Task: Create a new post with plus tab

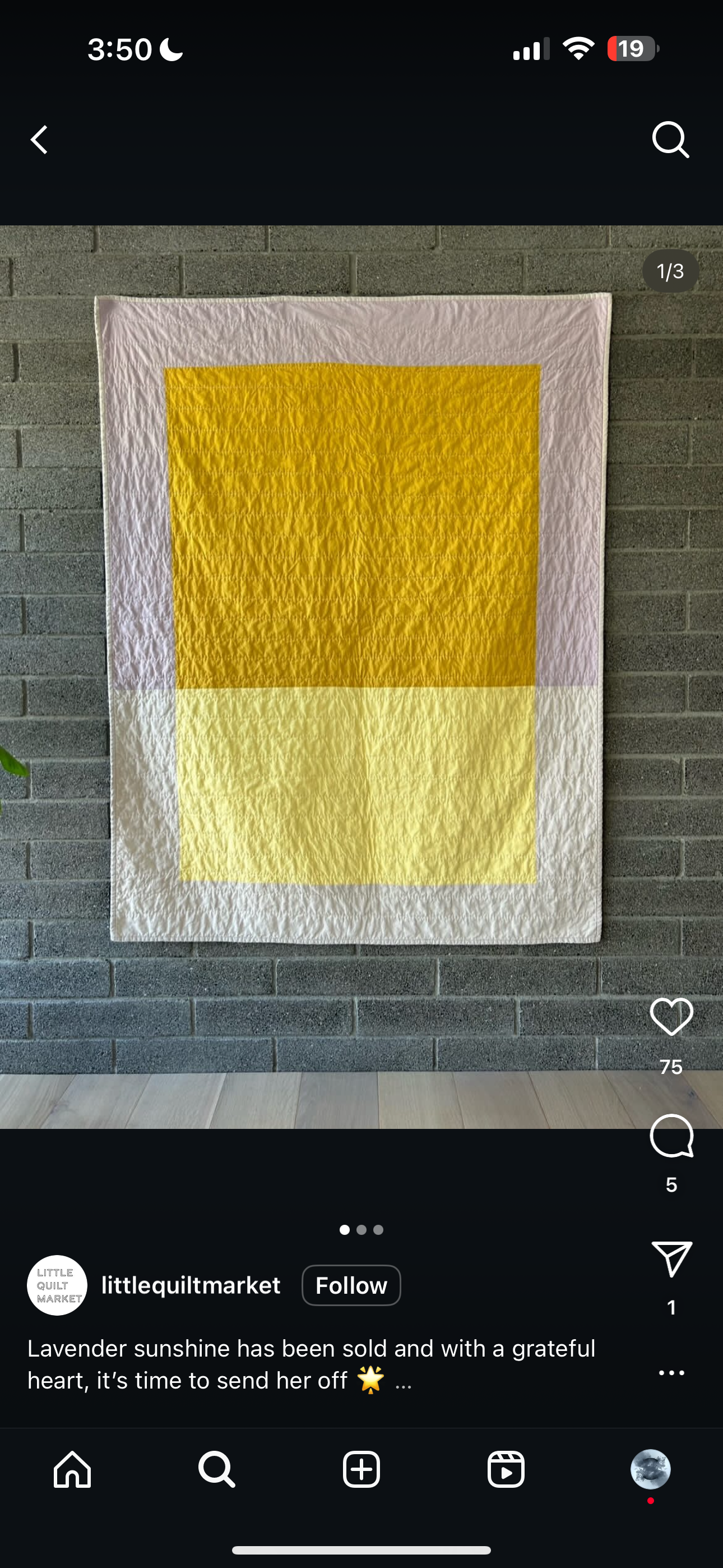Action: tap(361, 1469)
